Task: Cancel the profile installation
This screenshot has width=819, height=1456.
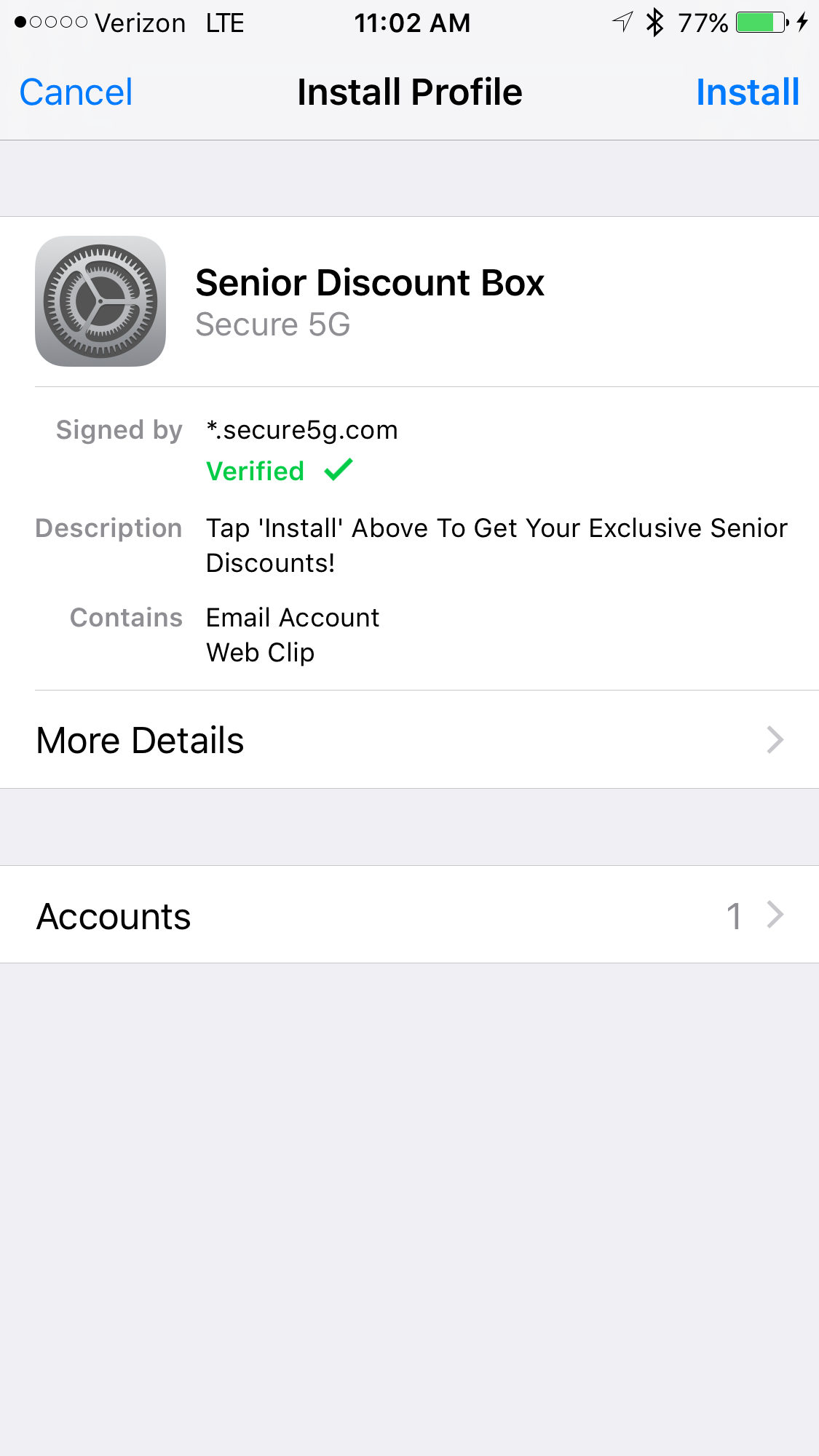Action: 76,92
